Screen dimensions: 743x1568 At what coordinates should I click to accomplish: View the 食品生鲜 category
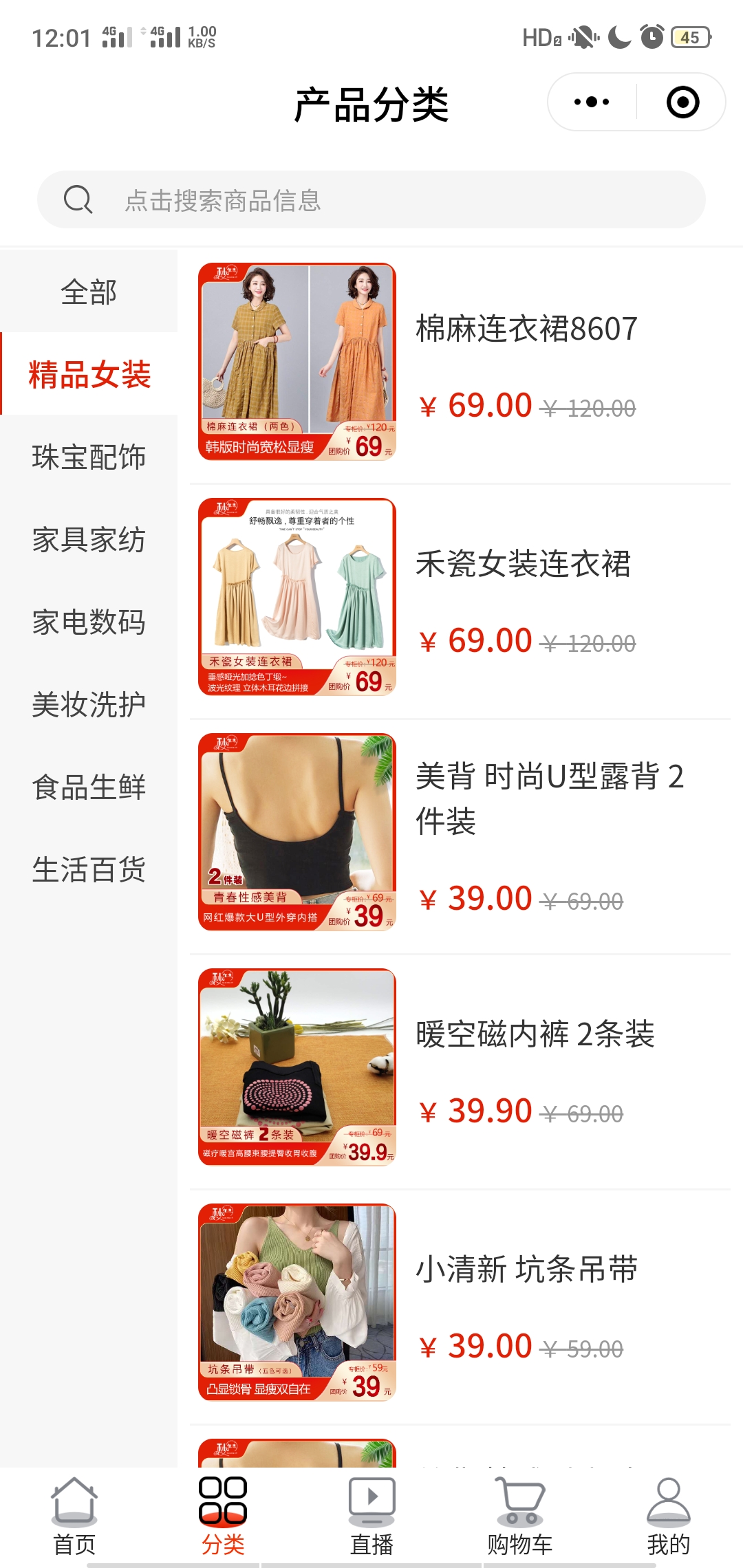89,787
